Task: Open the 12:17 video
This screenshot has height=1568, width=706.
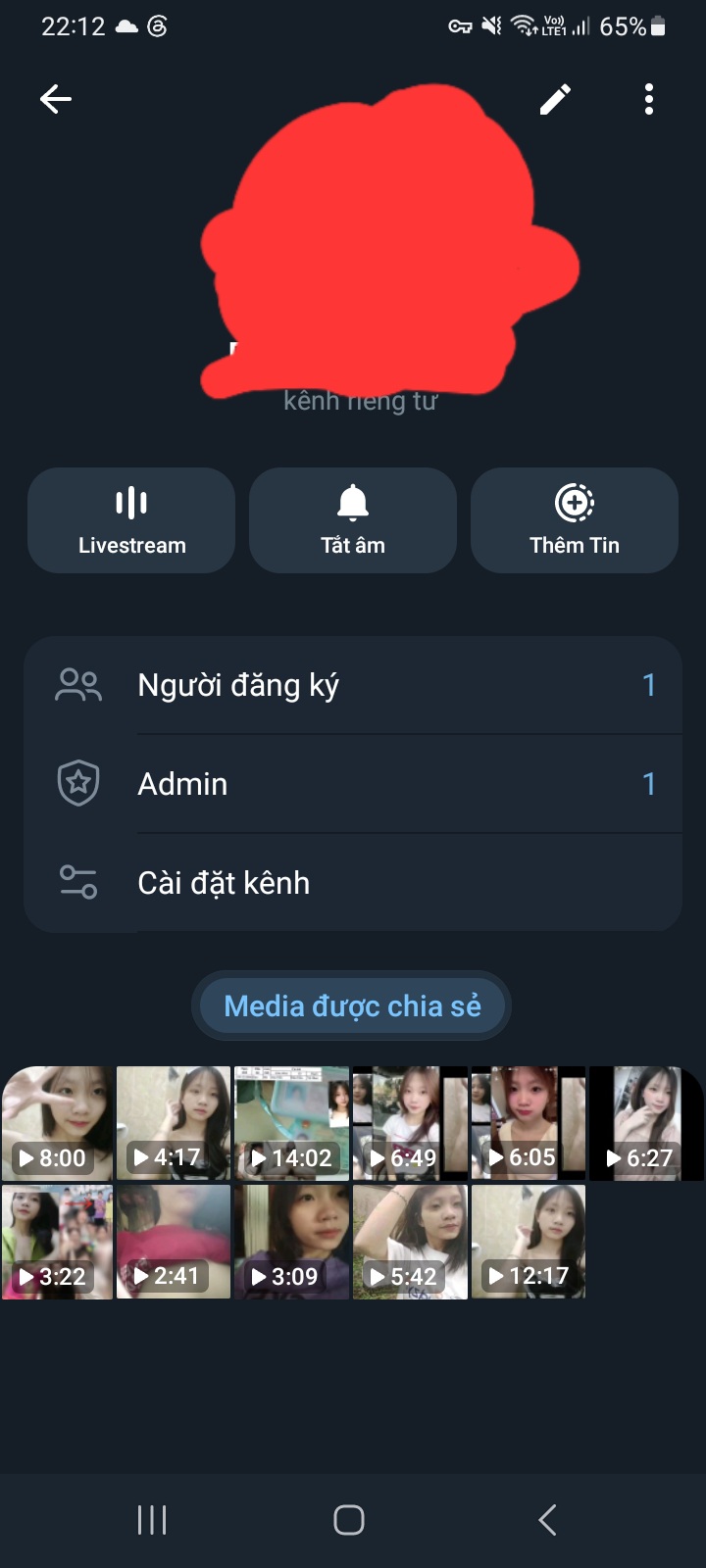Action: point(529,1242)
